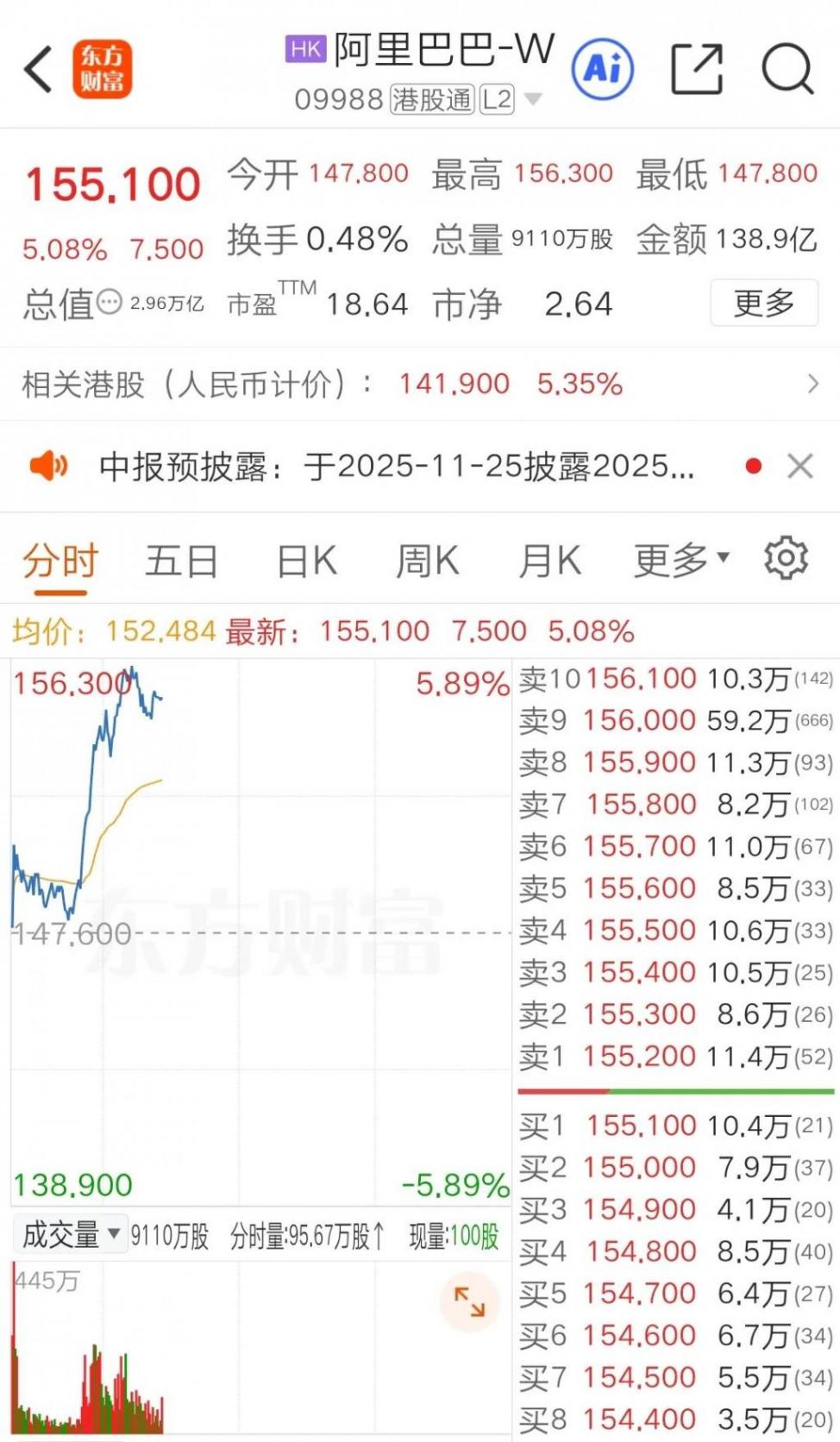
Task: Expand the 更多 chart options dropdown
Action: (x=680, y=559)
